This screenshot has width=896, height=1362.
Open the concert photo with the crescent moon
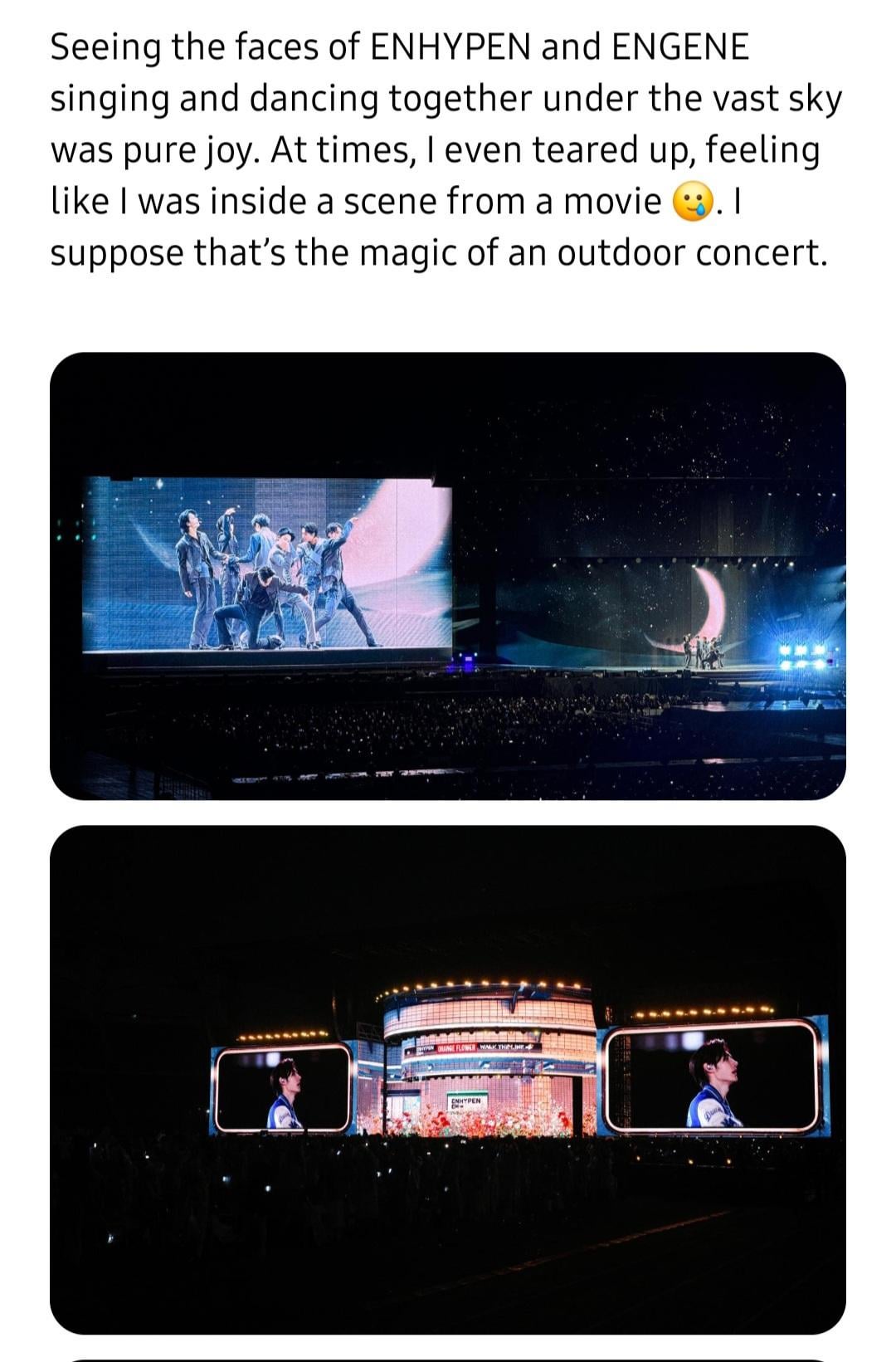pyautogui.click(x=448, y=576)
